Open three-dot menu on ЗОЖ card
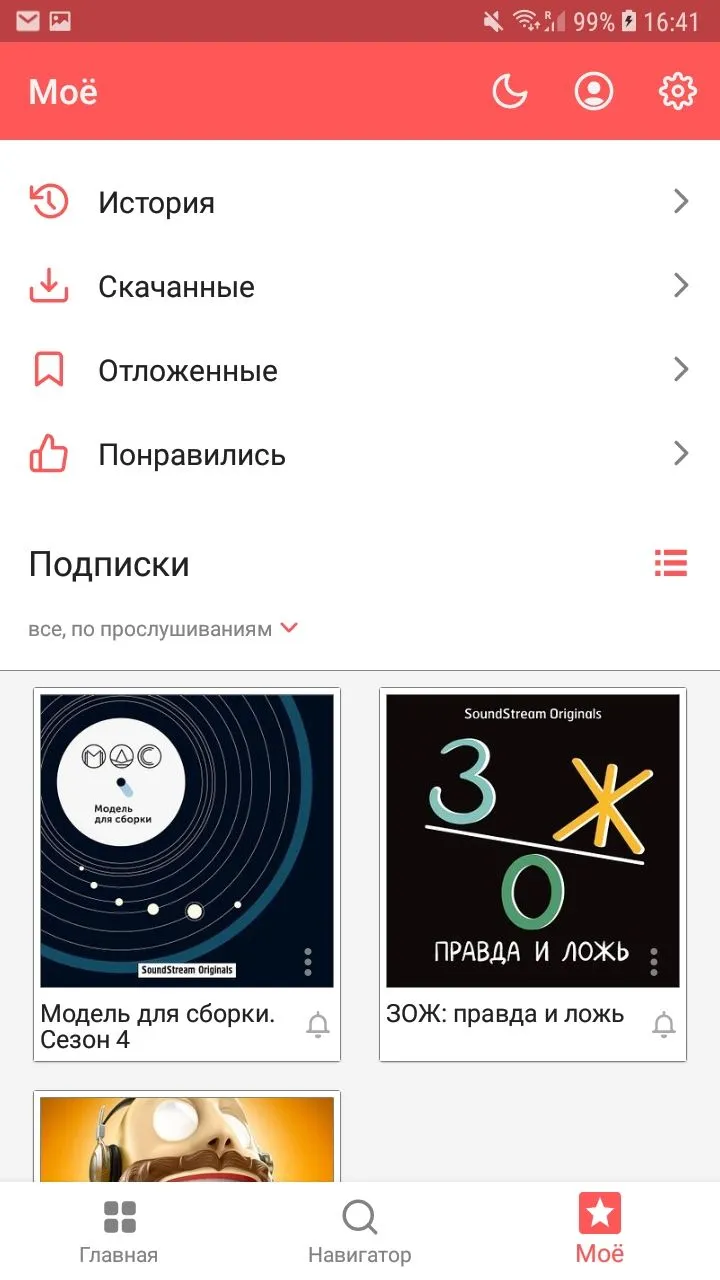 coord(654,962)
